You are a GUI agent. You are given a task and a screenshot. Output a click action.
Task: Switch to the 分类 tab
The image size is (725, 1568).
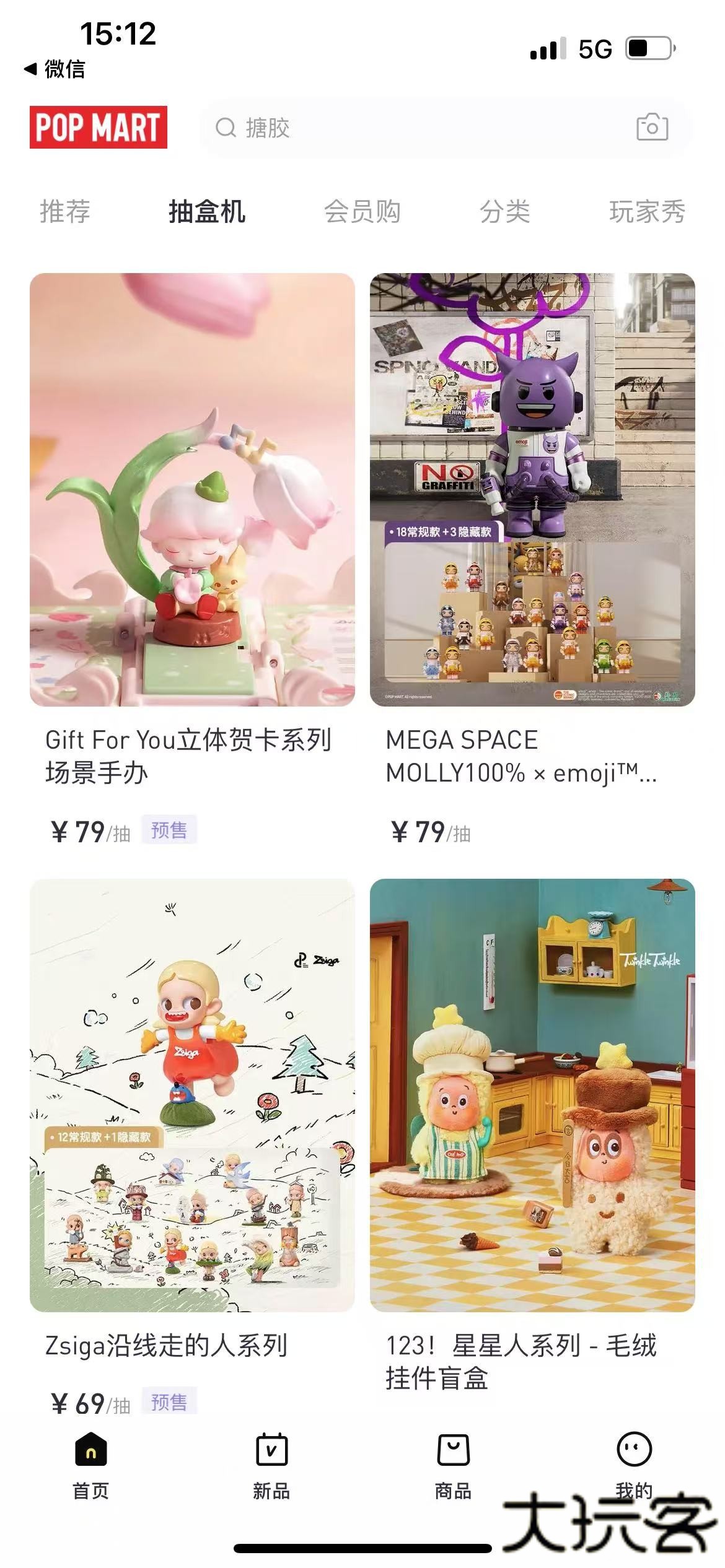point(506,212)
